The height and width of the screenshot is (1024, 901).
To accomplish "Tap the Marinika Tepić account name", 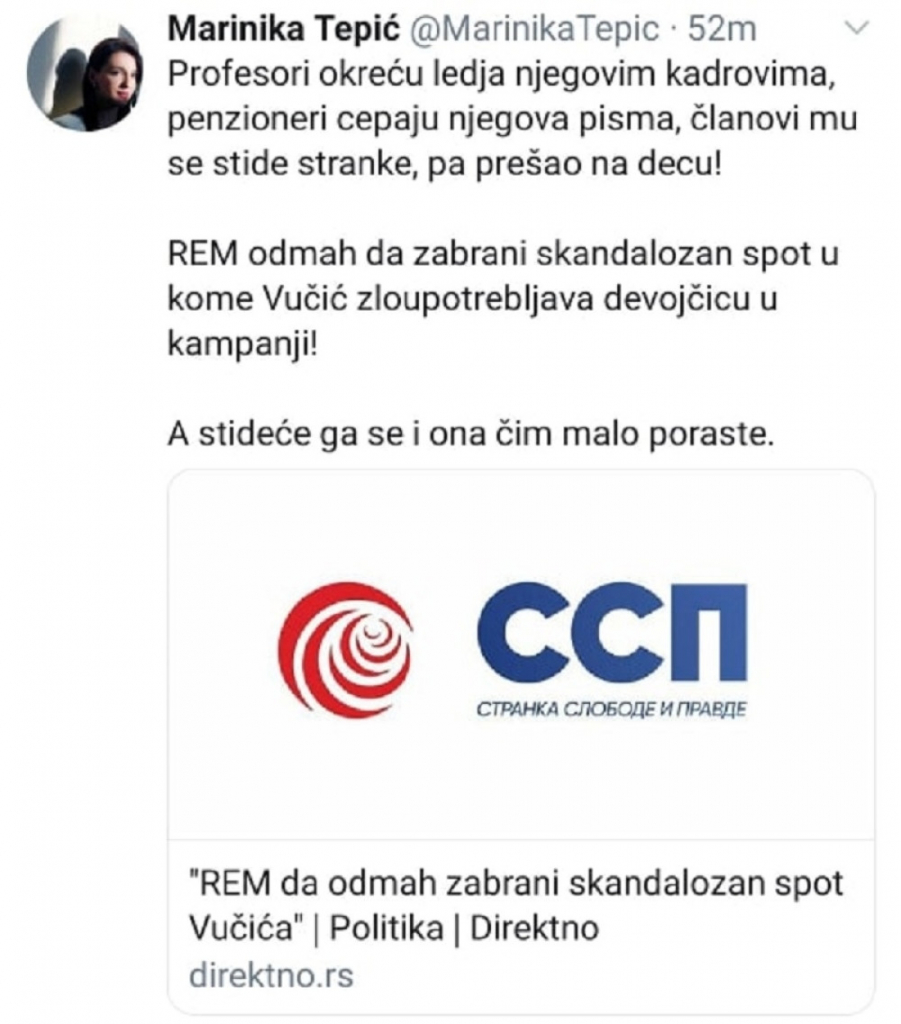I will click(282, 30).
